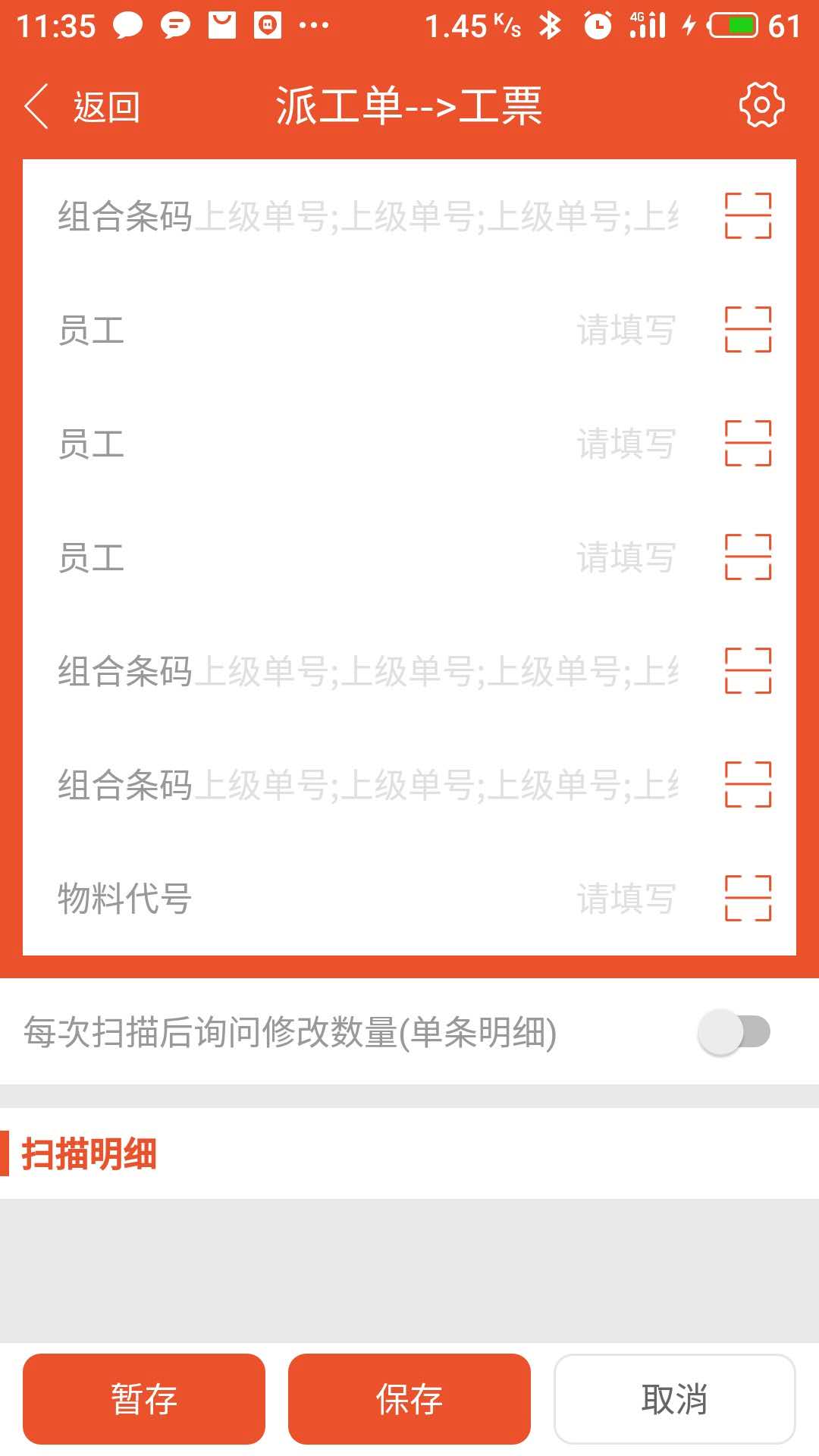This screenshot has height=1456, width=819.
Task: Toggle 每次扫描后询问修改数量 switch
Action: click(x=733, y=1032)
